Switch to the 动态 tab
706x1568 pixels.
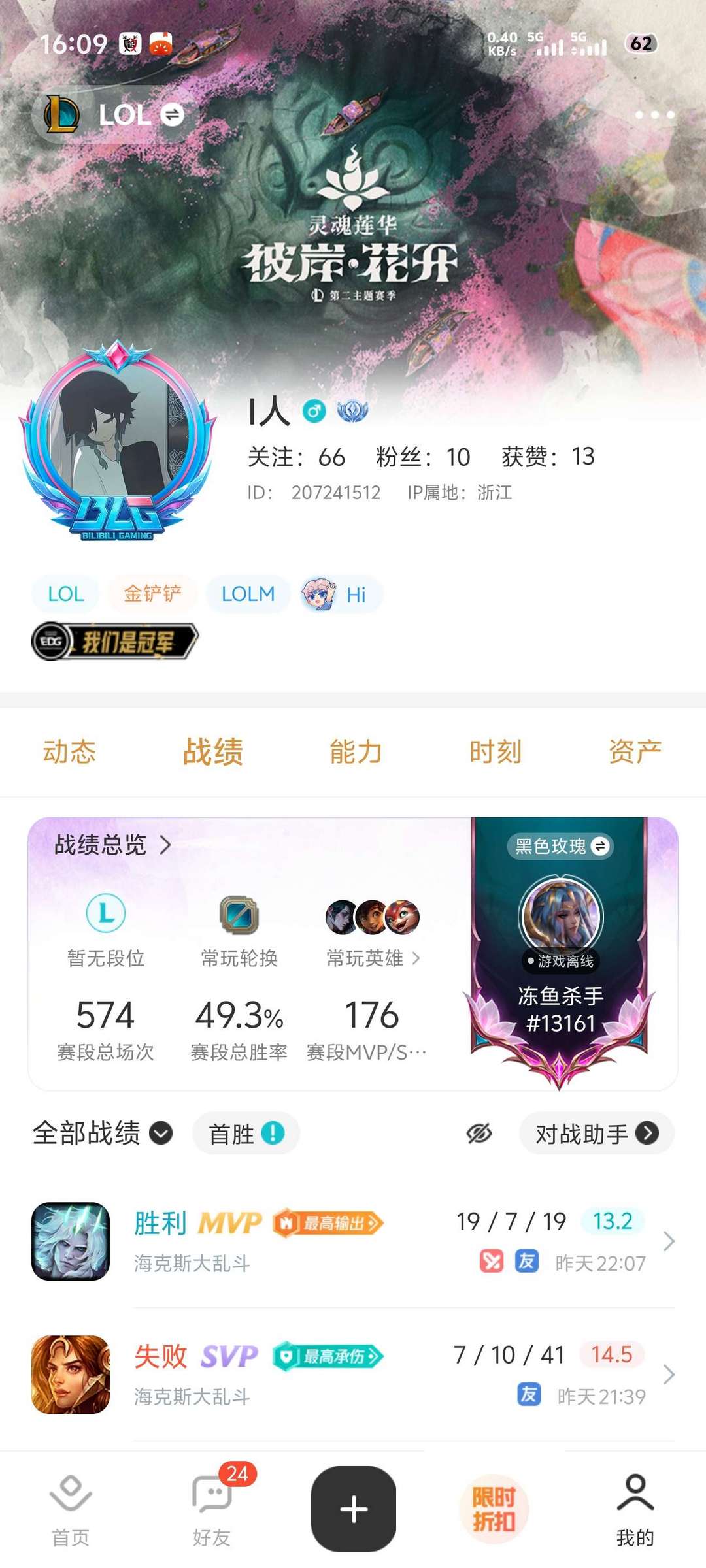click(x=70, y=753)
